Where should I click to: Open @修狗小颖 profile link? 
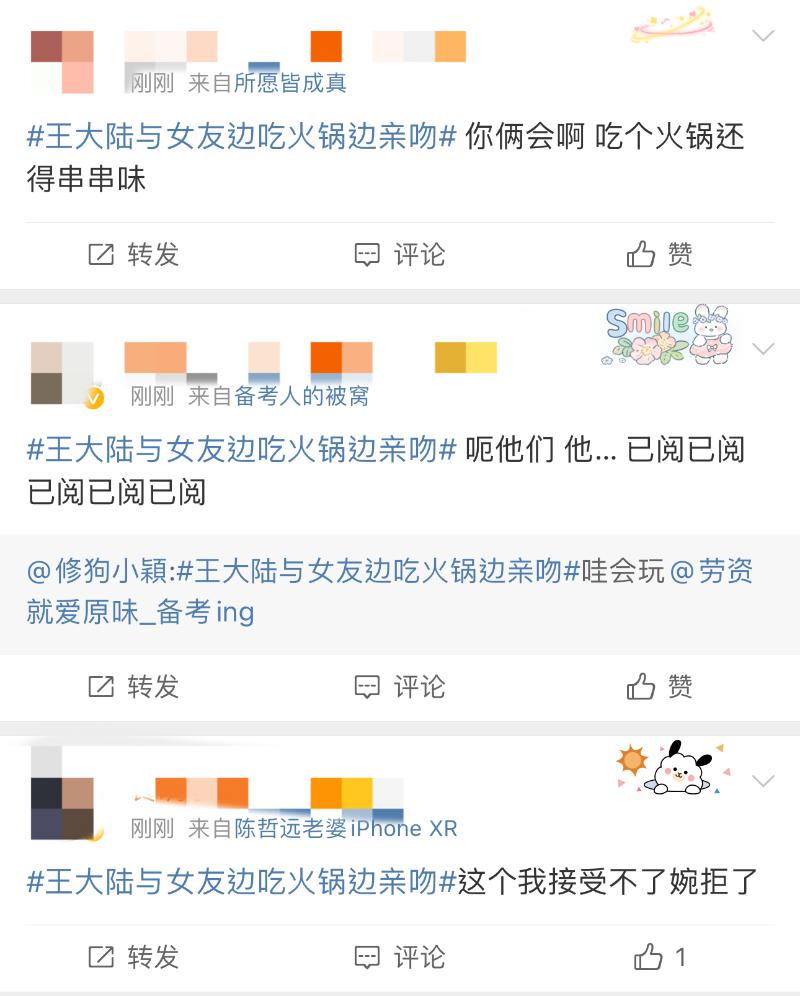point(98,572)
